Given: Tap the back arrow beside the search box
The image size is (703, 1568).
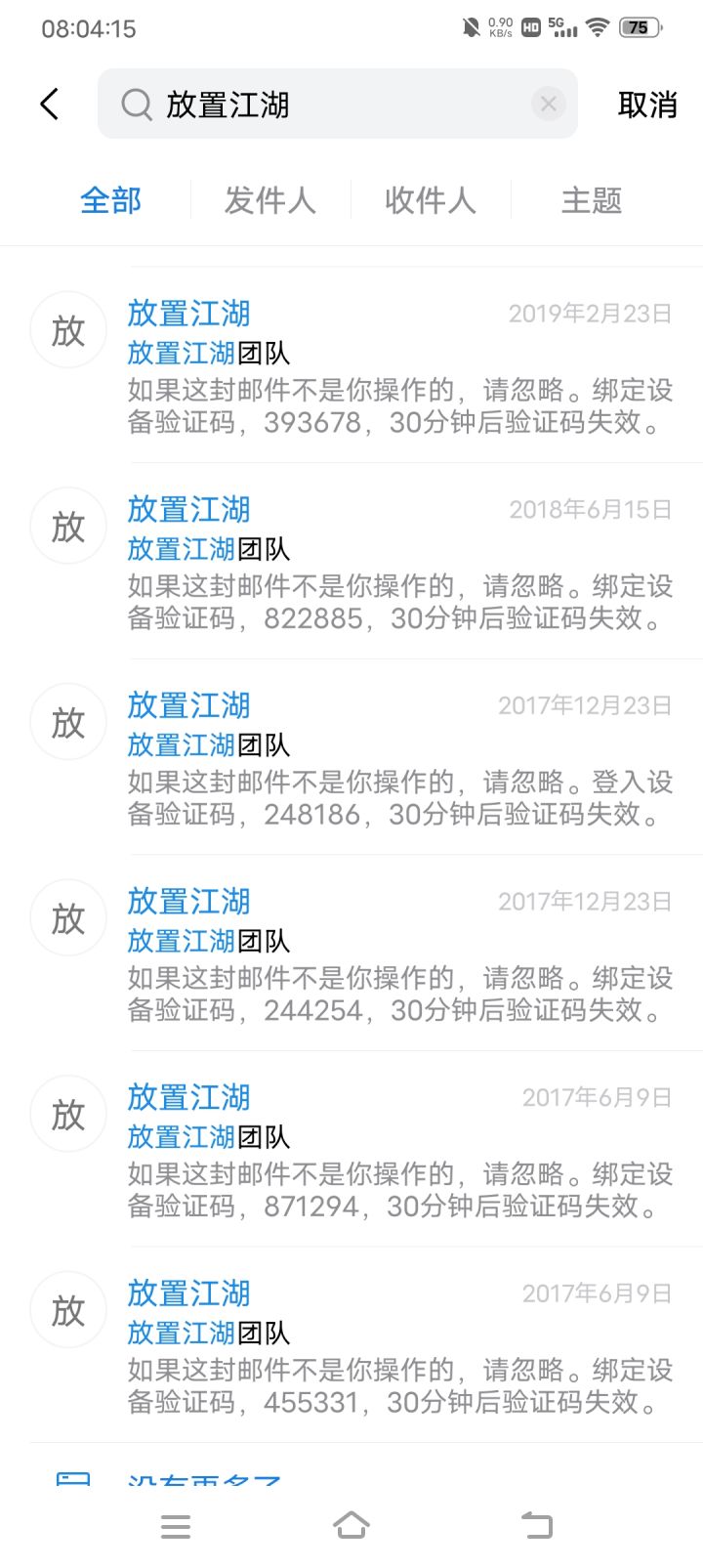Looking at the screenshot, I should point(50,104).
